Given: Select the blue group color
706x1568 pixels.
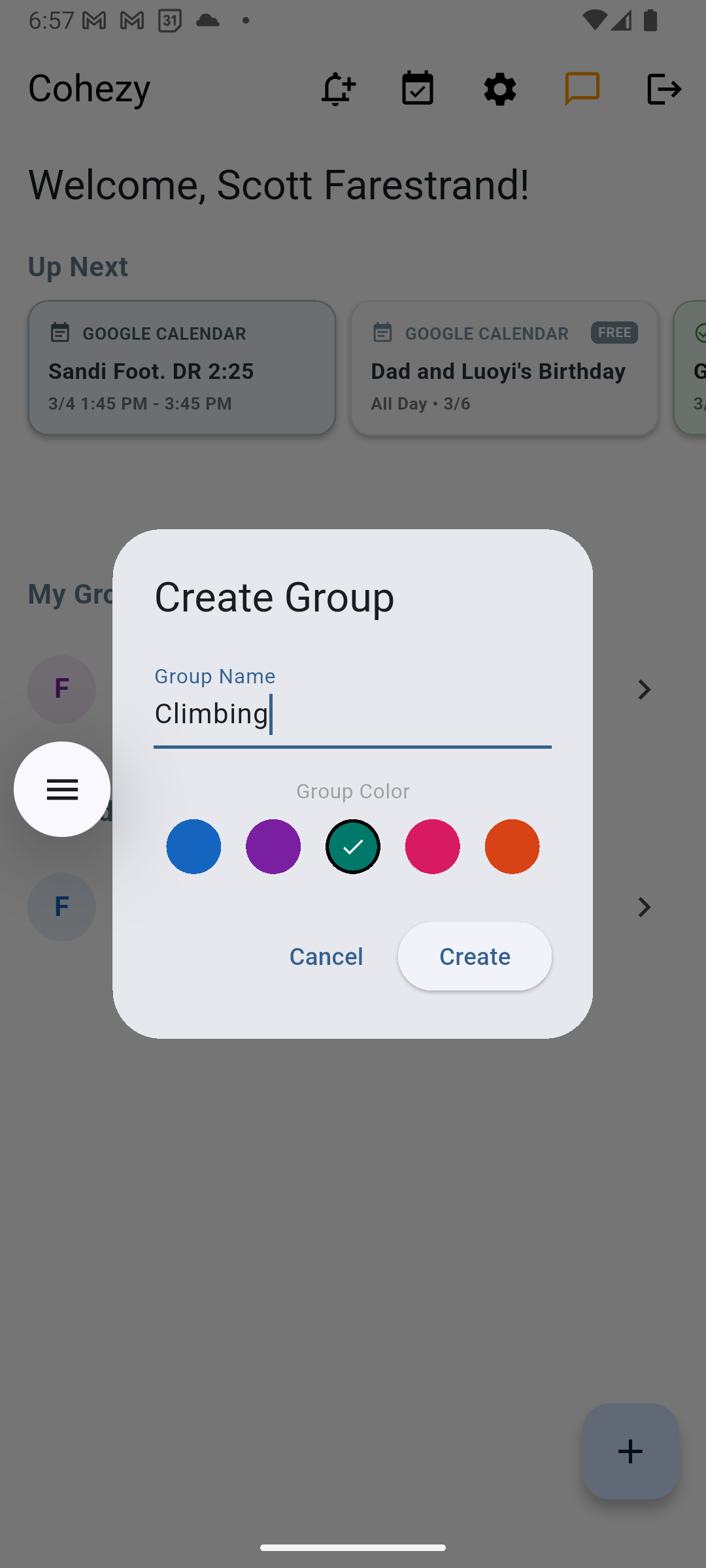Looking at the screenshot, I should (x=193, y=847).
